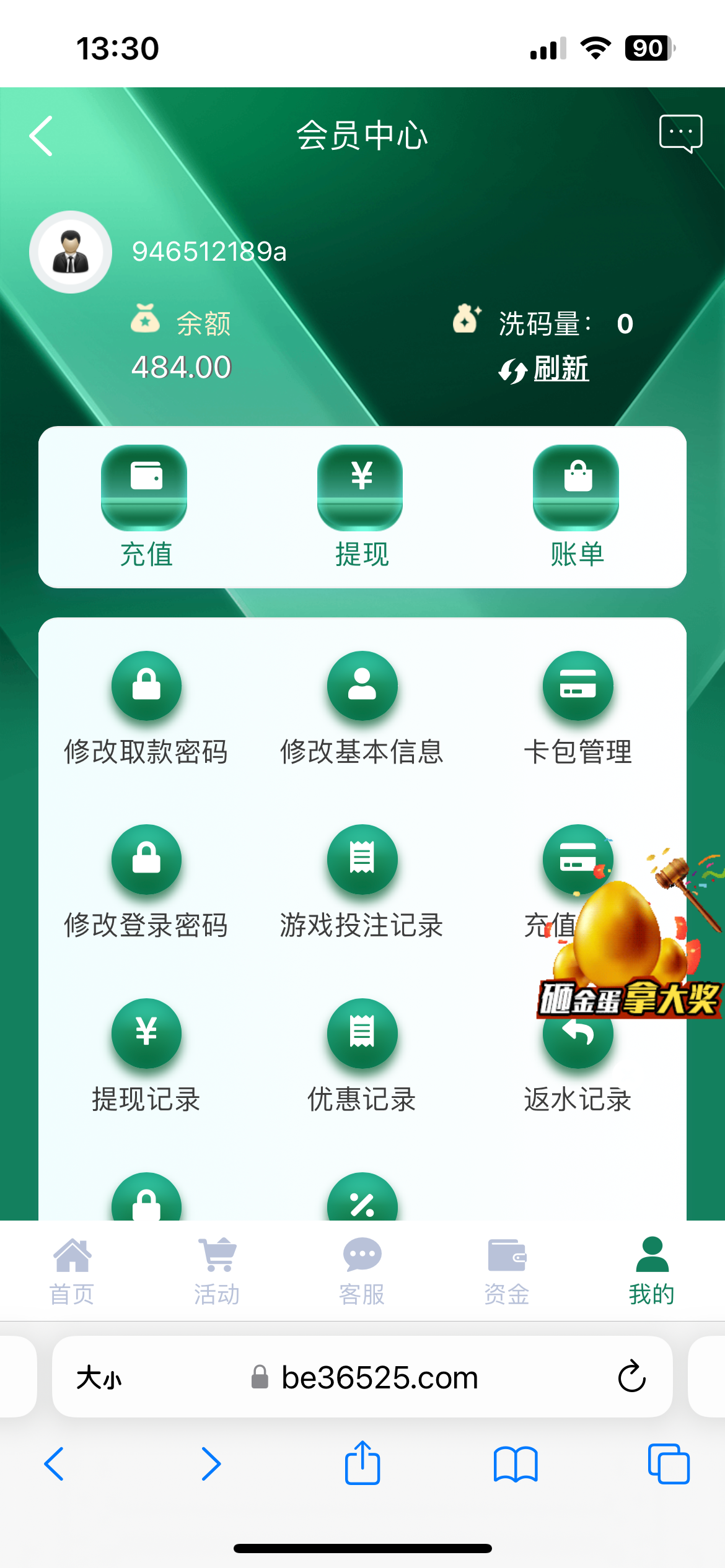
Task: Open the messages icon in the header
Action: tap(680, 133)
